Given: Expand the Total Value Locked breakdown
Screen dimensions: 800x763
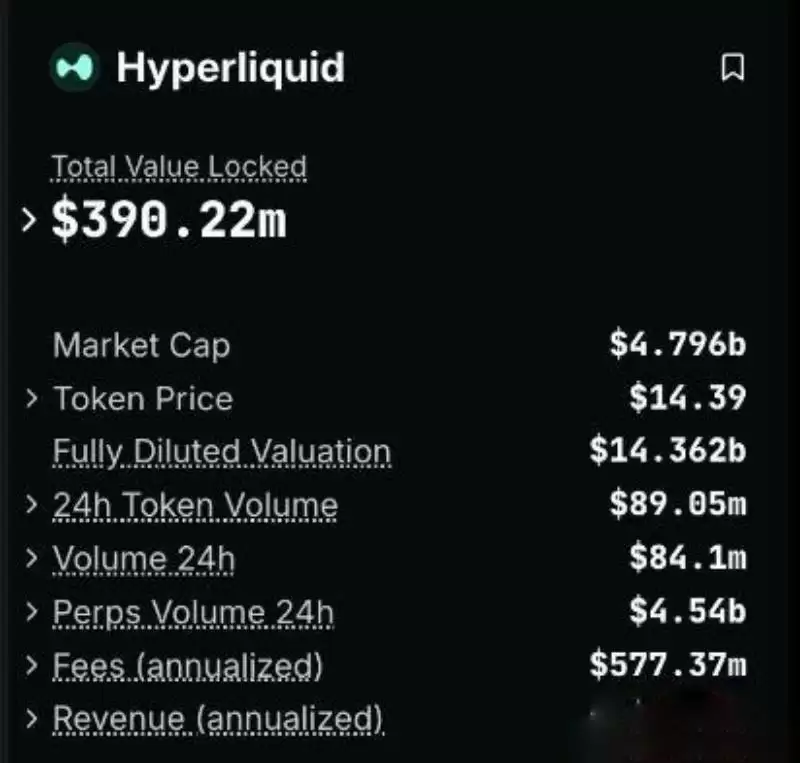Looking at the screenshot, I should coord(29,221).
